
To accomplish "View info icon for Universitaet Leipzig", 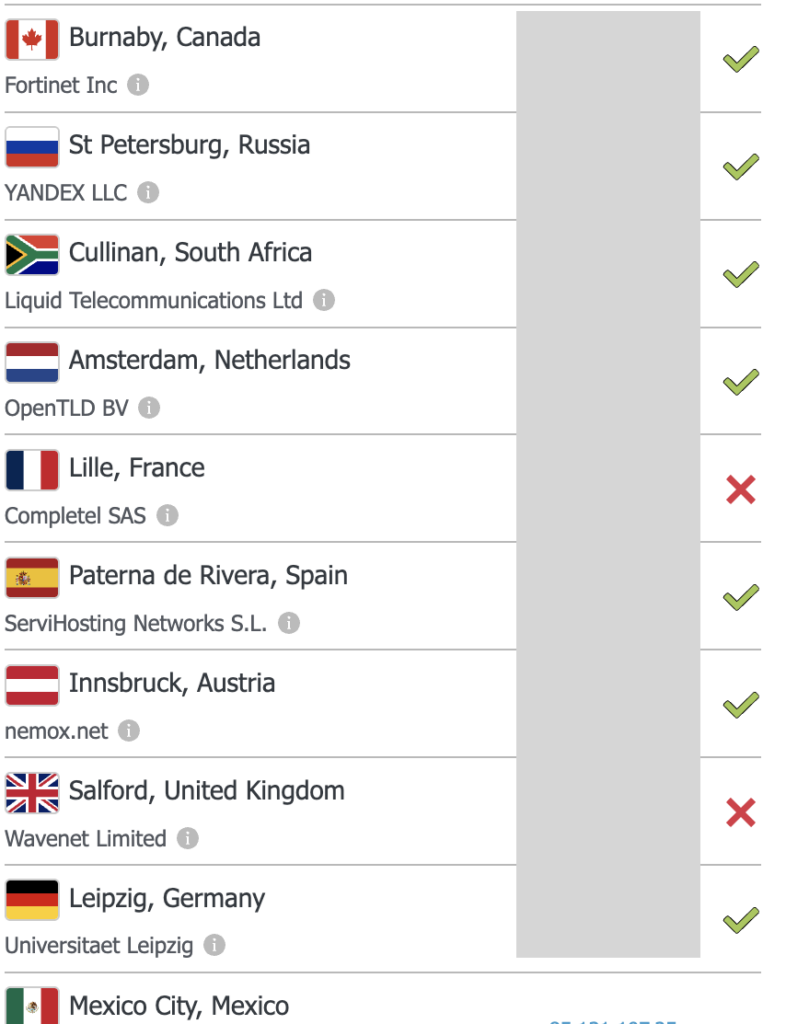I will click(x=214, y=945).
